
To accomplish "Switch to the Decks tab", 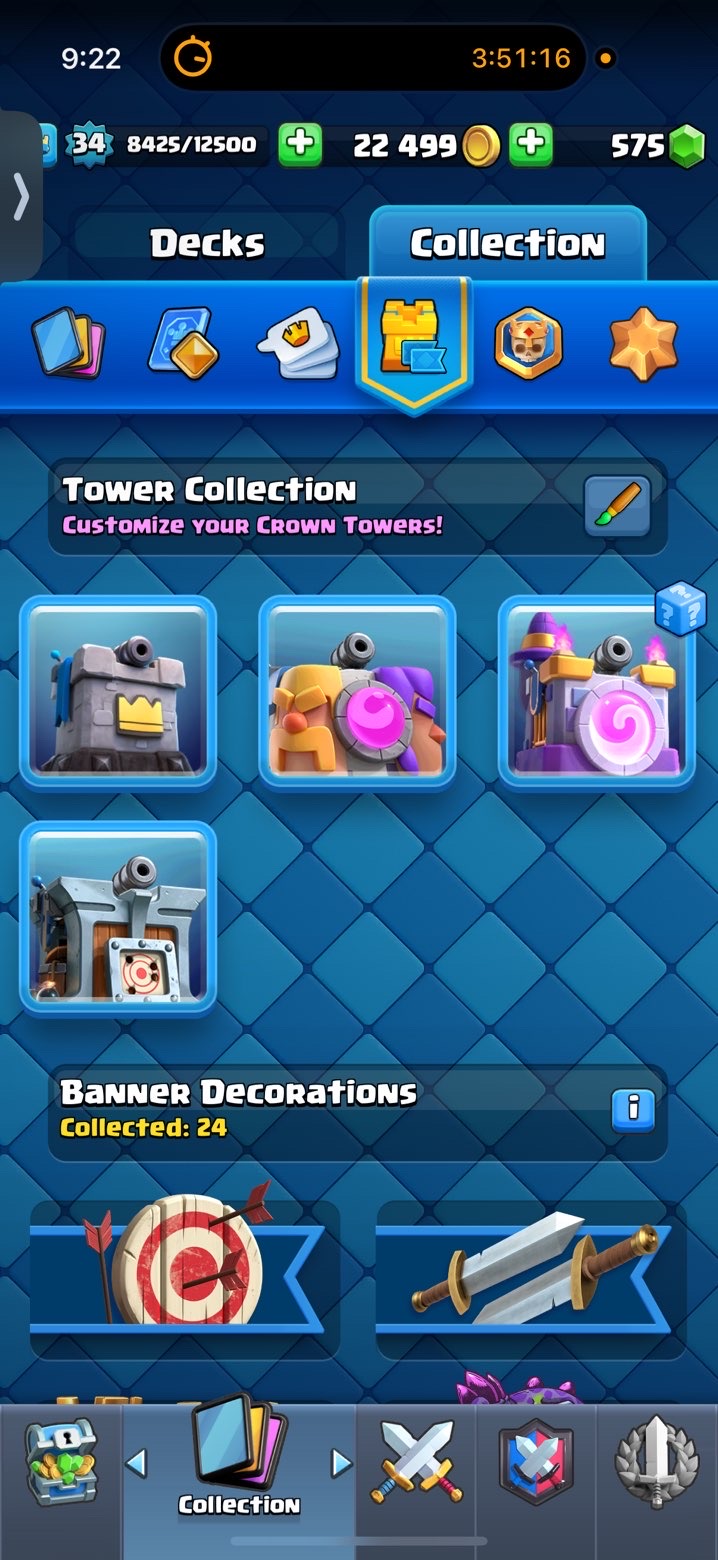I will 207,243.
